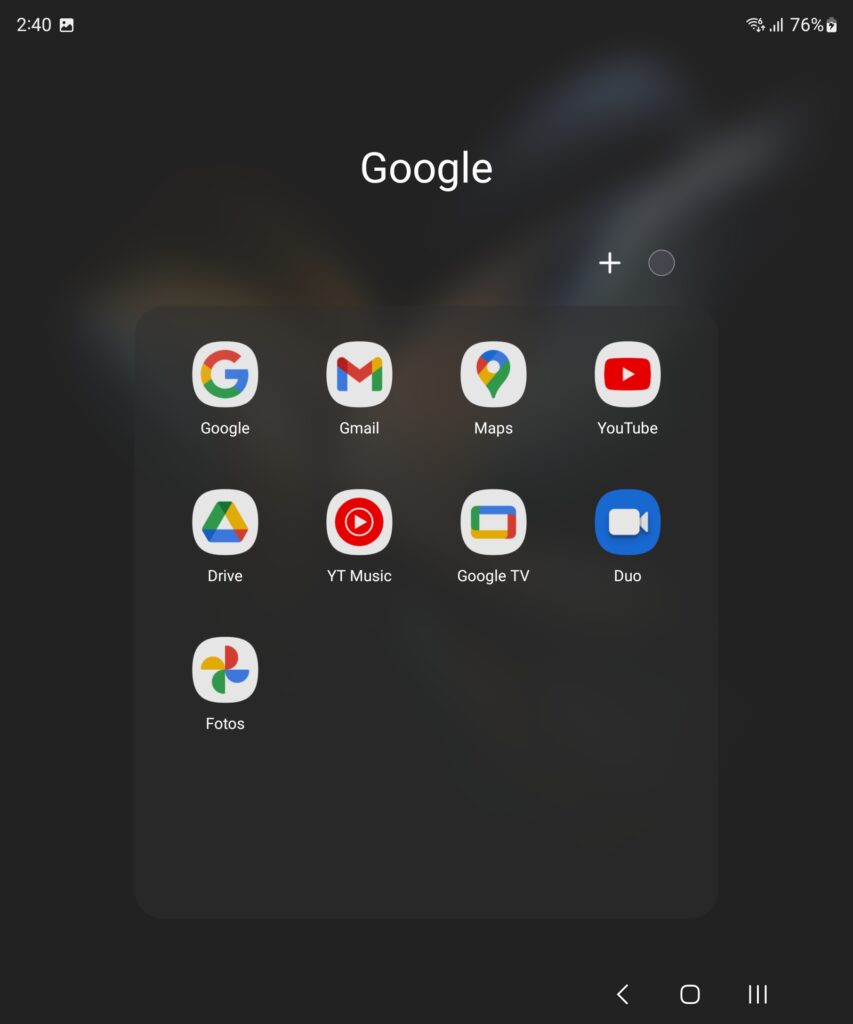Add apps to the folder
This screenshot has height=1024, width=853.
click(x=609, y=263)
